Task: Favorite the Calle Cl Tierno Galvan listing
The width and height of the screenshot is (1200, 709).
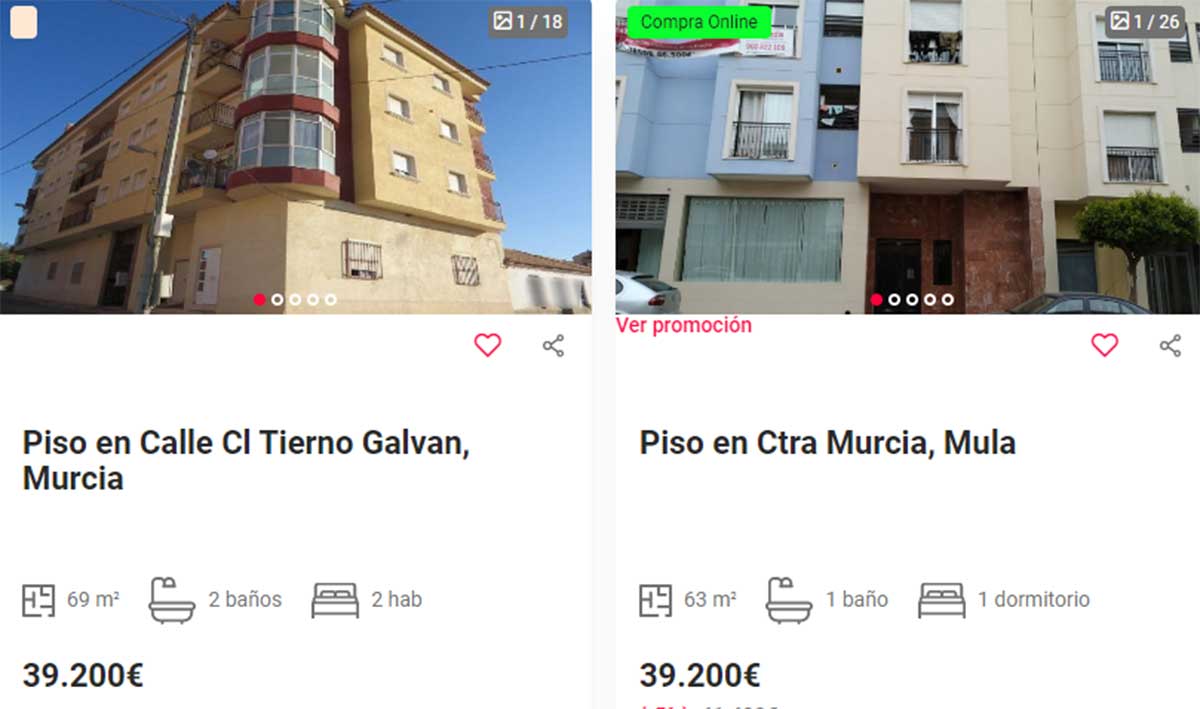Action: (x=487, y=346)
